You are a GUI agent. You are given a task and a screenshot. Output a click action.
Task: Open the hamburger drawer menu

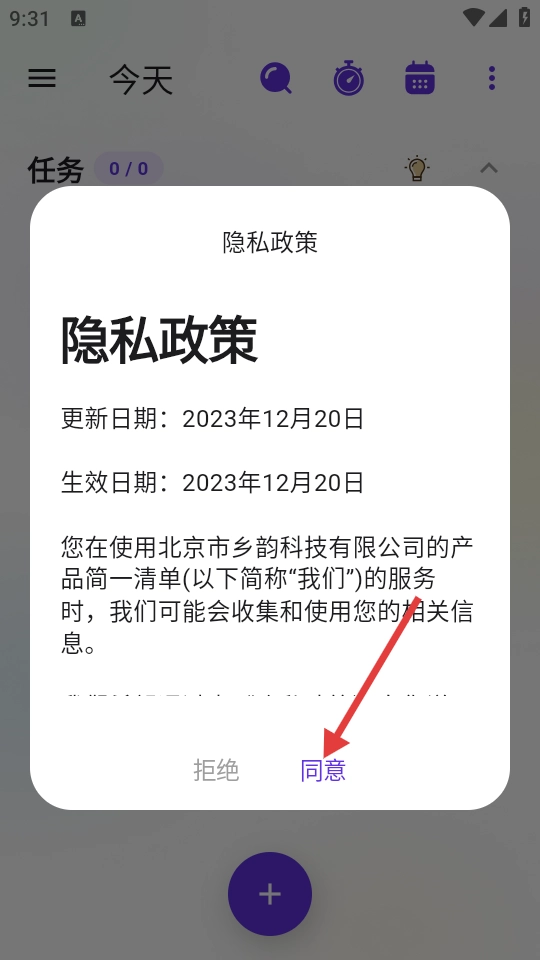[42, 78]
